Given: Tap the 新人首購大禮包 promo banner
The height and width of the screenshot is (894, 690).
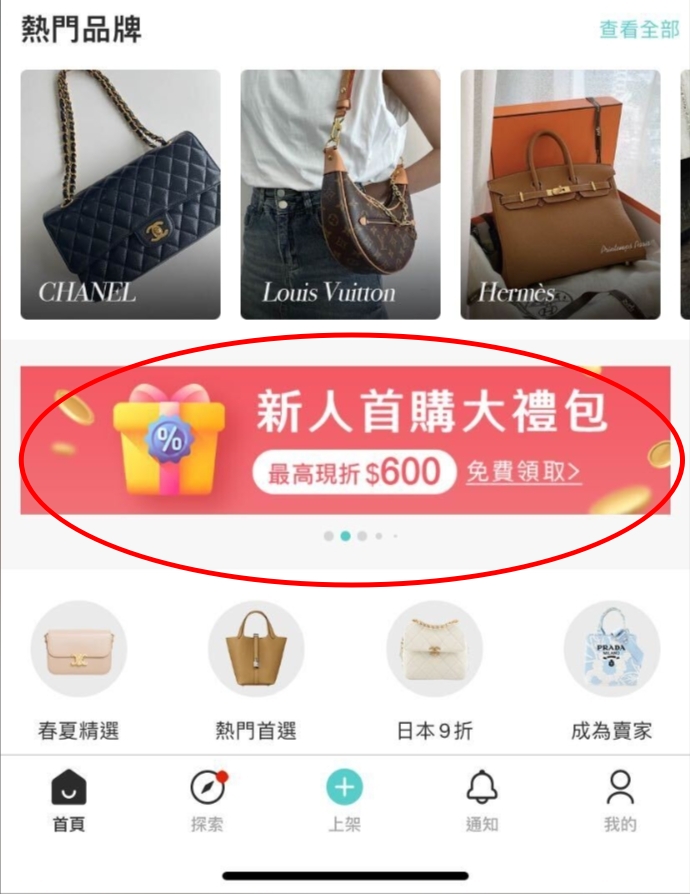Looking at the screenshot, I should click(x=345, y=440).
